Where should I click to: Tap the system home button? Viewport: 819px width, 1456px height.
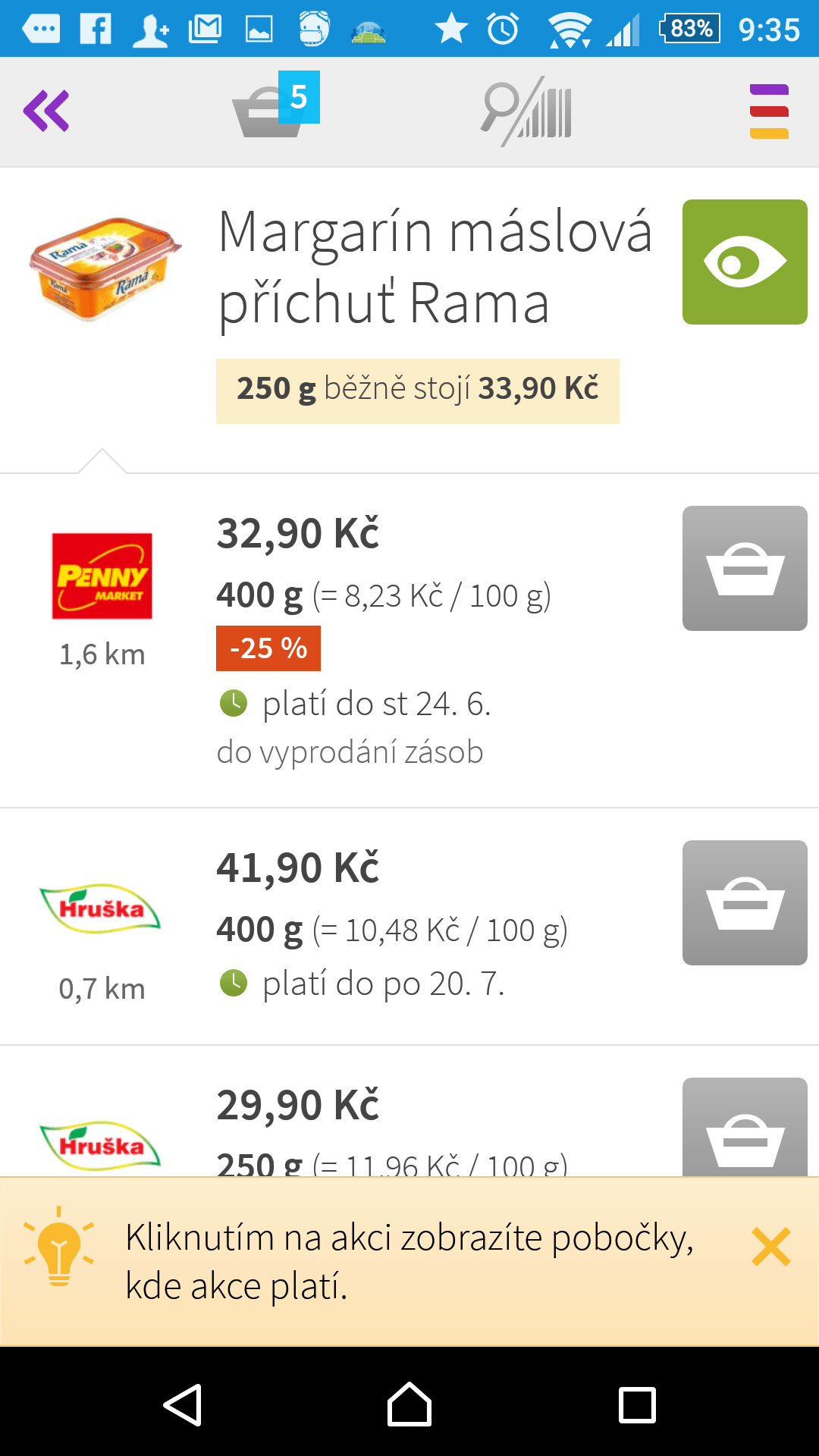click(409, 1404)
